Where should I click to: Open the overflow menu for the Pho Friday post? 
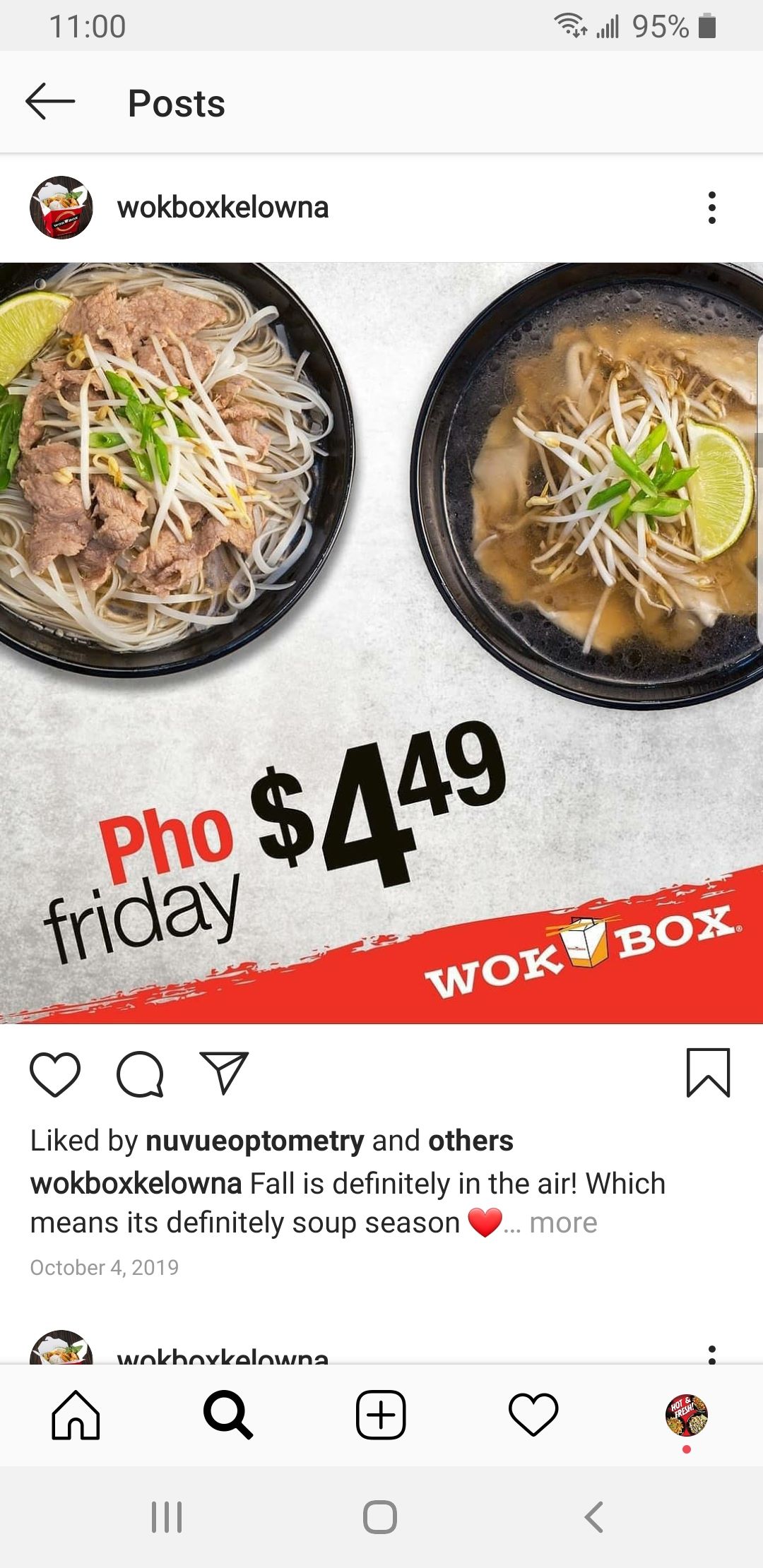coord(711,208)
